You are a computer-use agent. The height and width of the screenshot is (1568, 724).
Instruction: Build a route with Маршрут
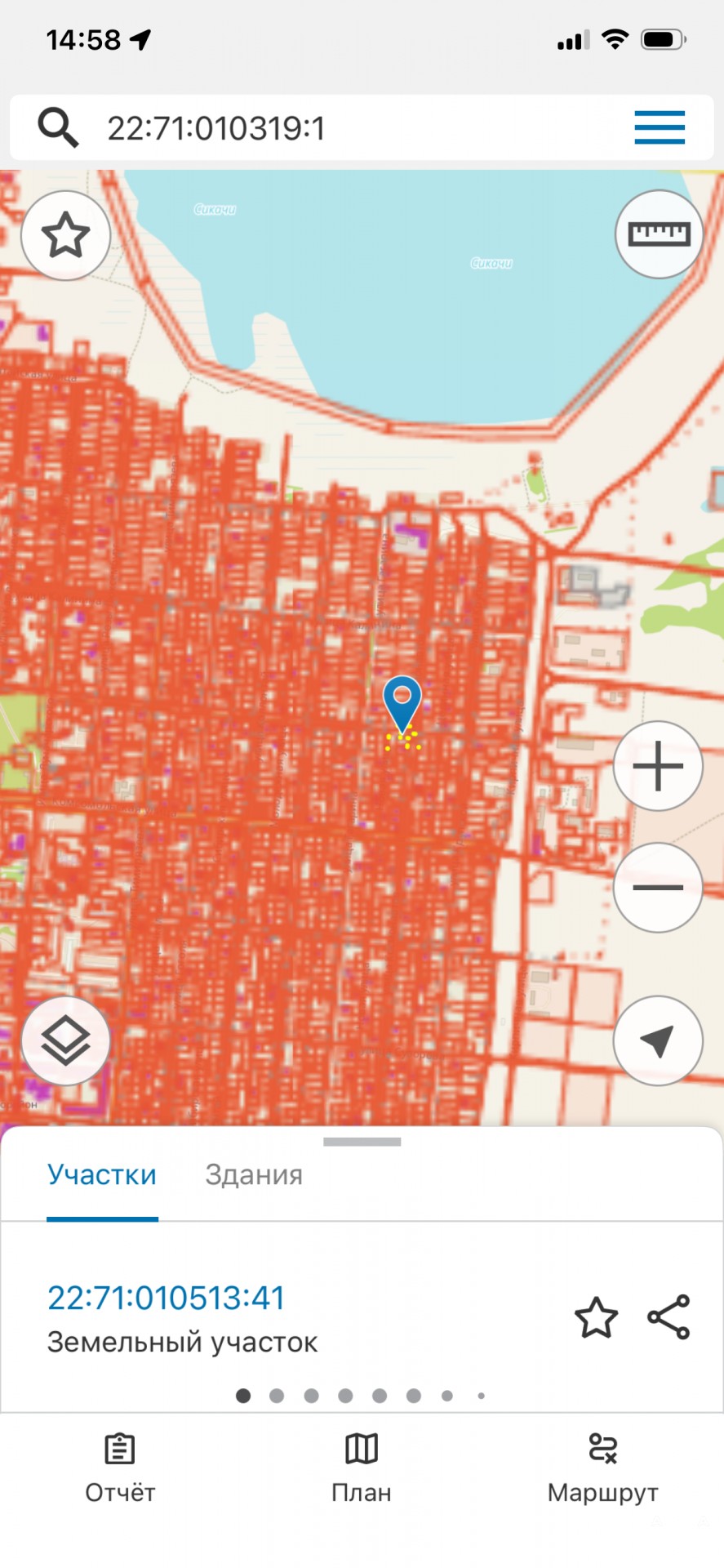(x=602, y=1469)
